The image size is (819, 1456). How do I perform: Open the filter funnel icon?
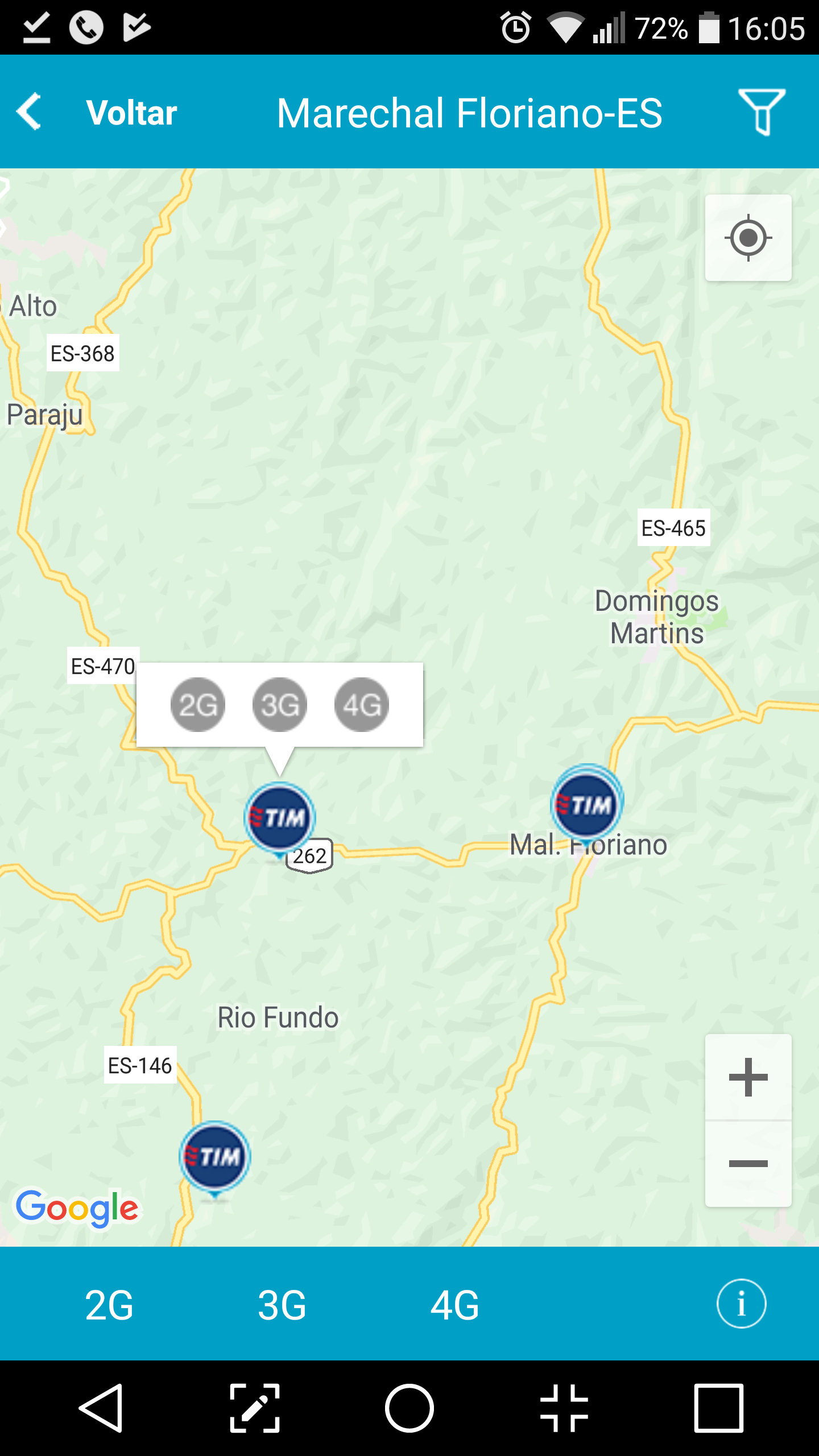tap(762, 111)
